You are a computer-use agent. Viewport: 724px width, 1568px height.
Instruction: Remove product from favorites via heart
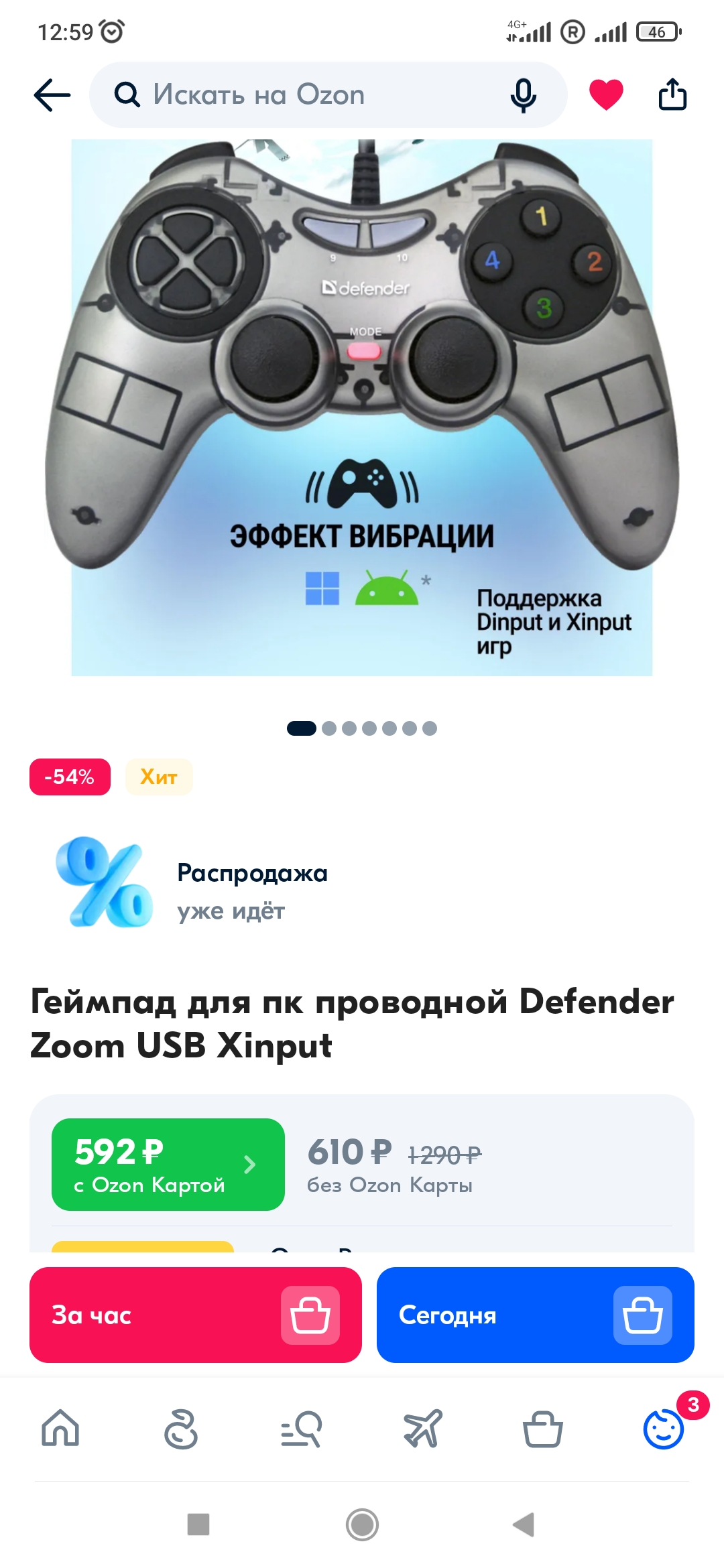point(606,94)
